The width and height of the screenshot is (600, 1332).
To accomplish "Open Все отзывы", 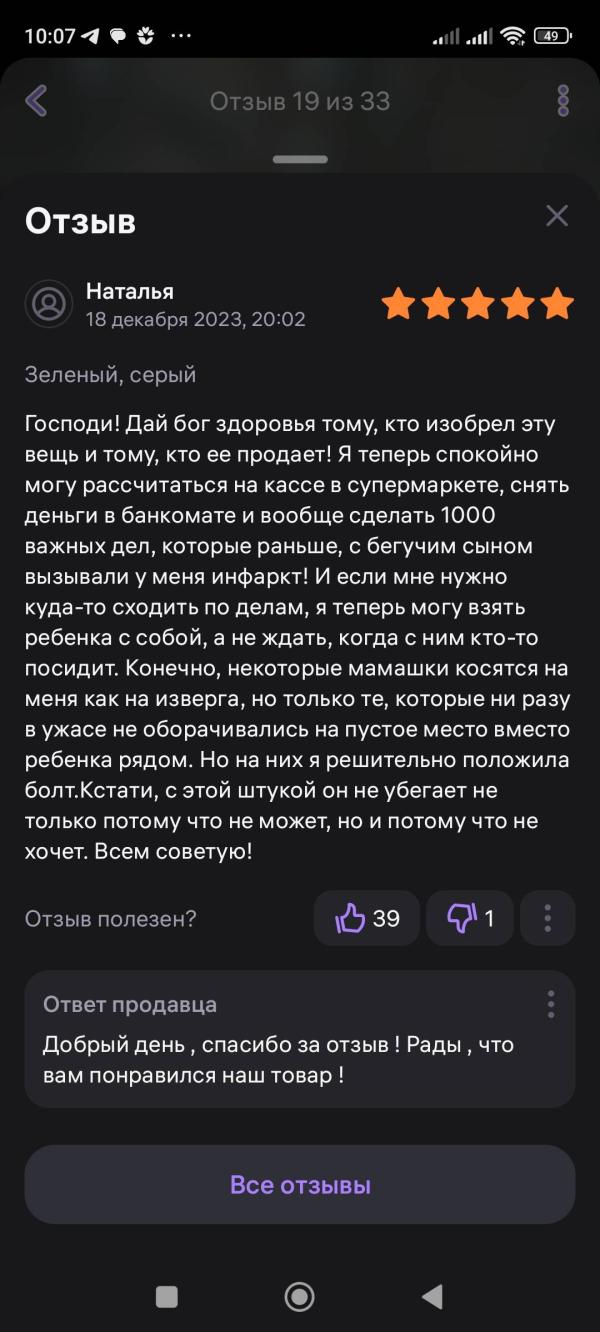I will point(300,1185).
